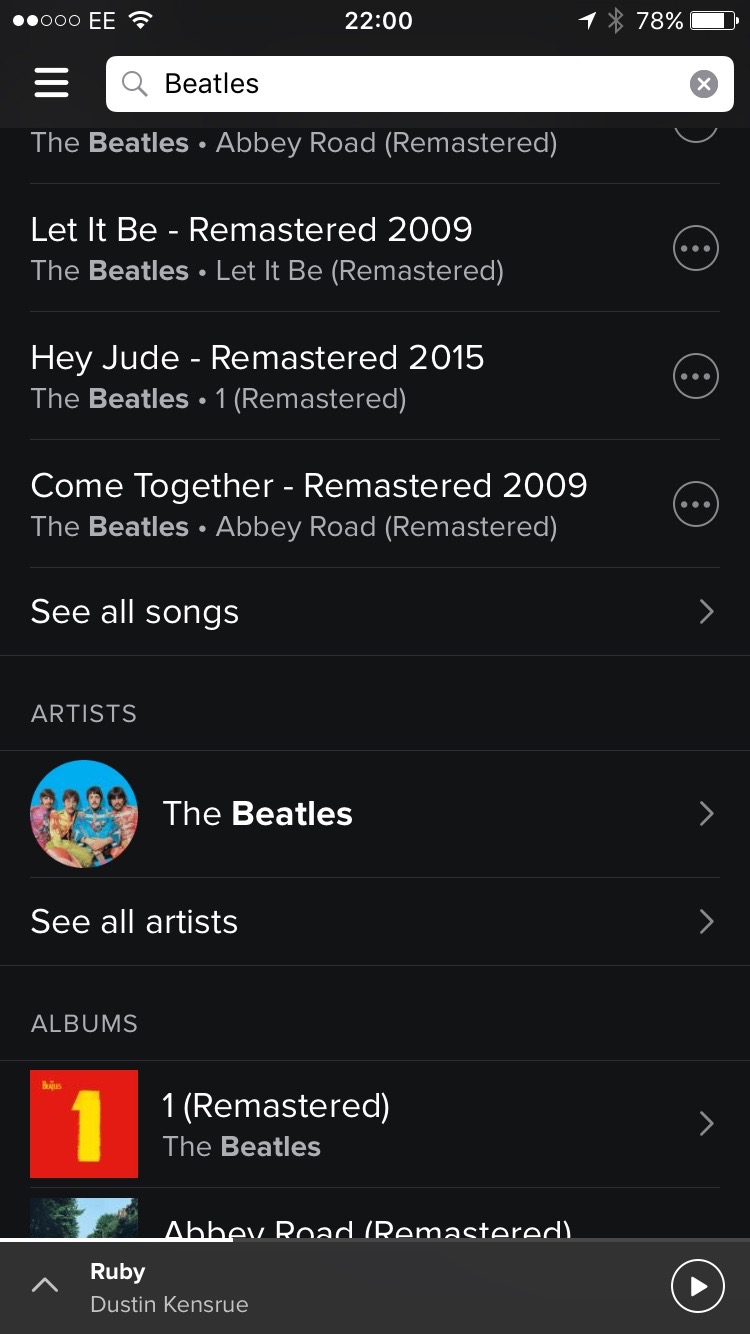
Task: Tap inside the search input field
Action: (400, 83)
